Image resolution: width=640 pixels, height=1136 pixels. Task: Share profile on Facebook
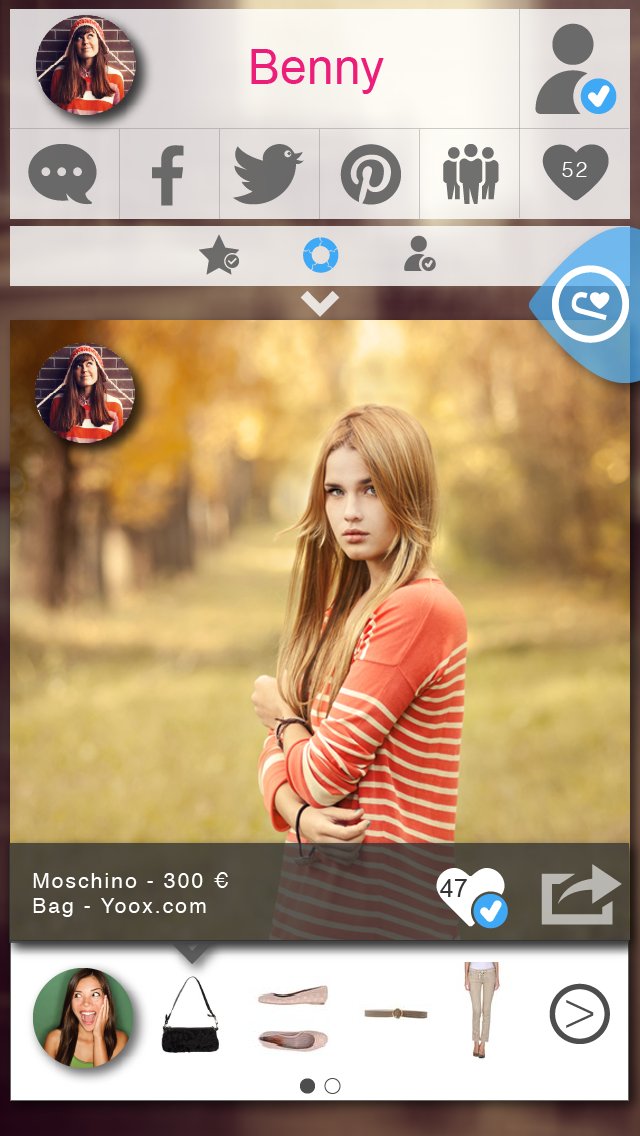click(x=168, y=174)
